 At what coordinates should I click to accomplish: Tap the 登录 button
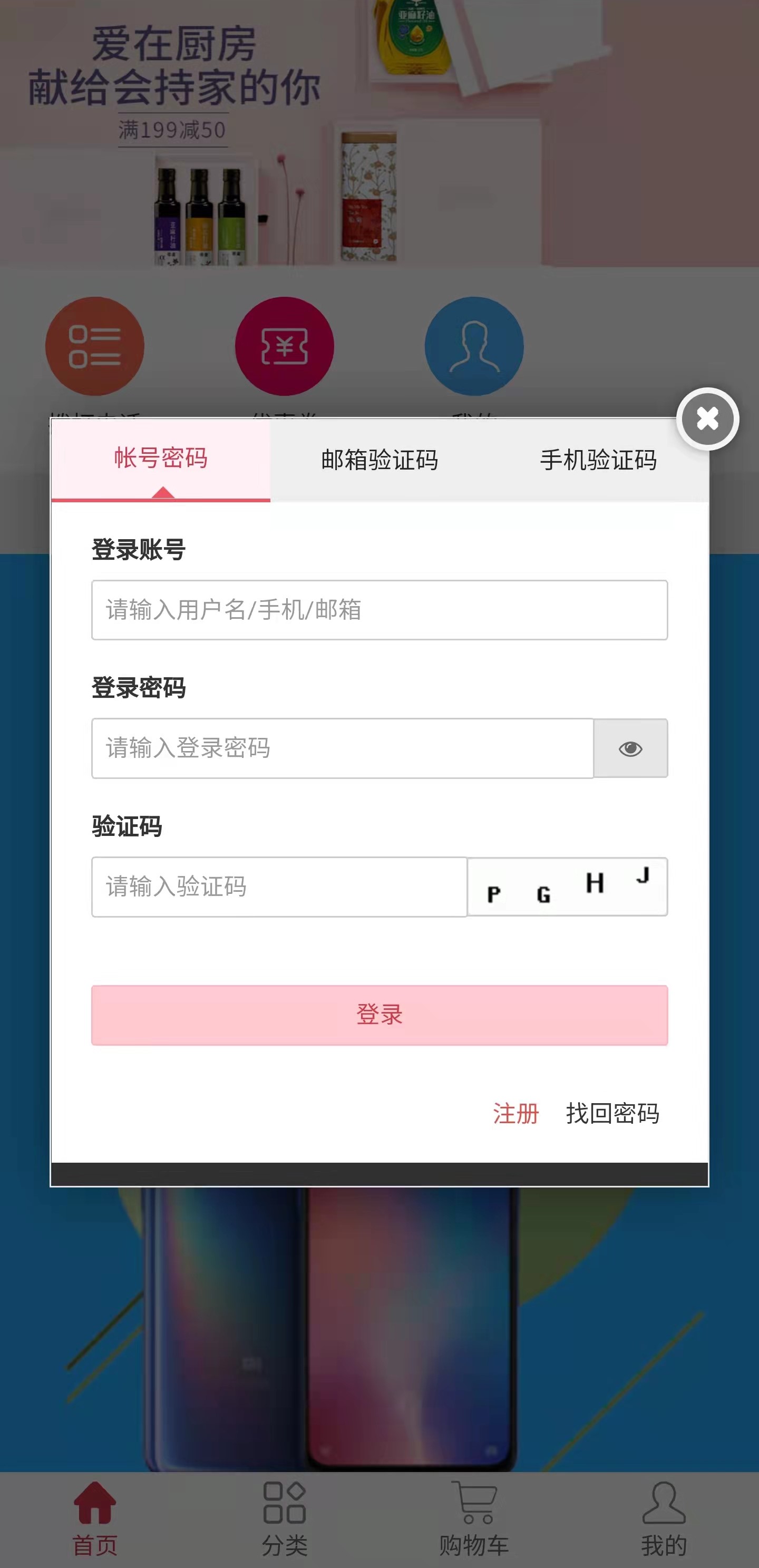pos(379,1015)
